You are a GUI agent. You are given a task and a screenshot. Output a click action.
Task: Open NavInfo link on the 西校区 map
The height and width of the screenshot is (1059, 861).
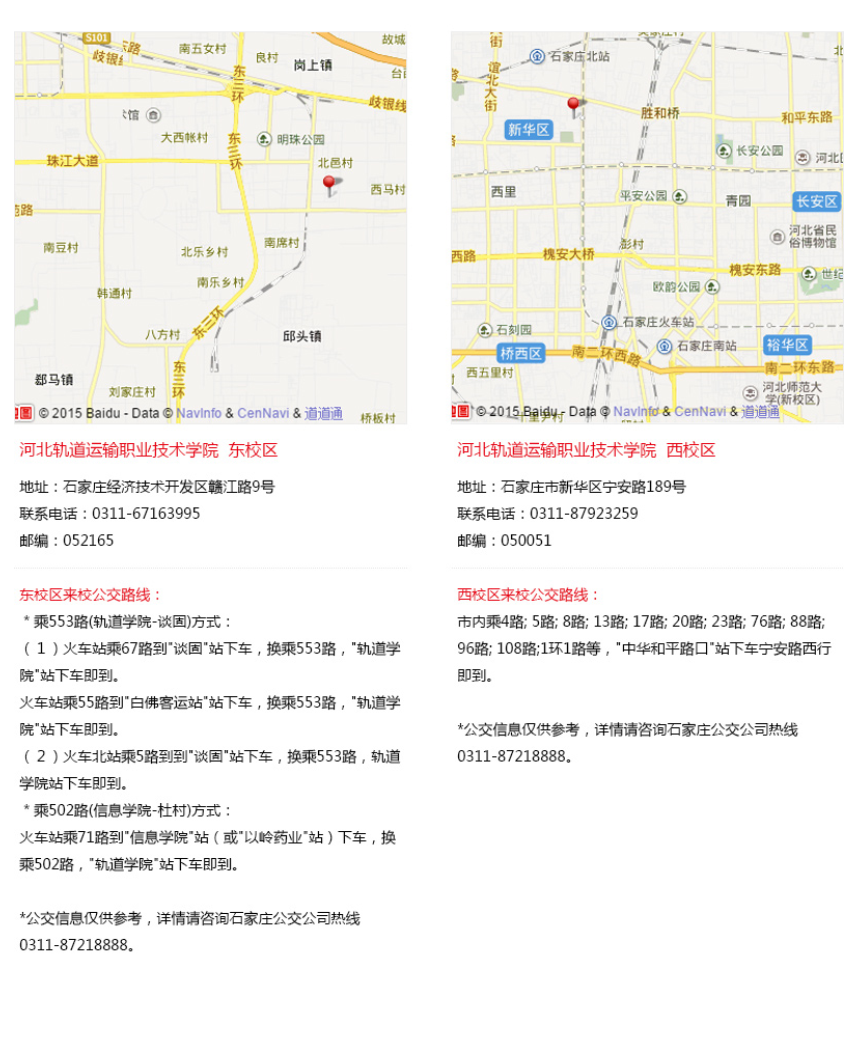pos(636,411)
